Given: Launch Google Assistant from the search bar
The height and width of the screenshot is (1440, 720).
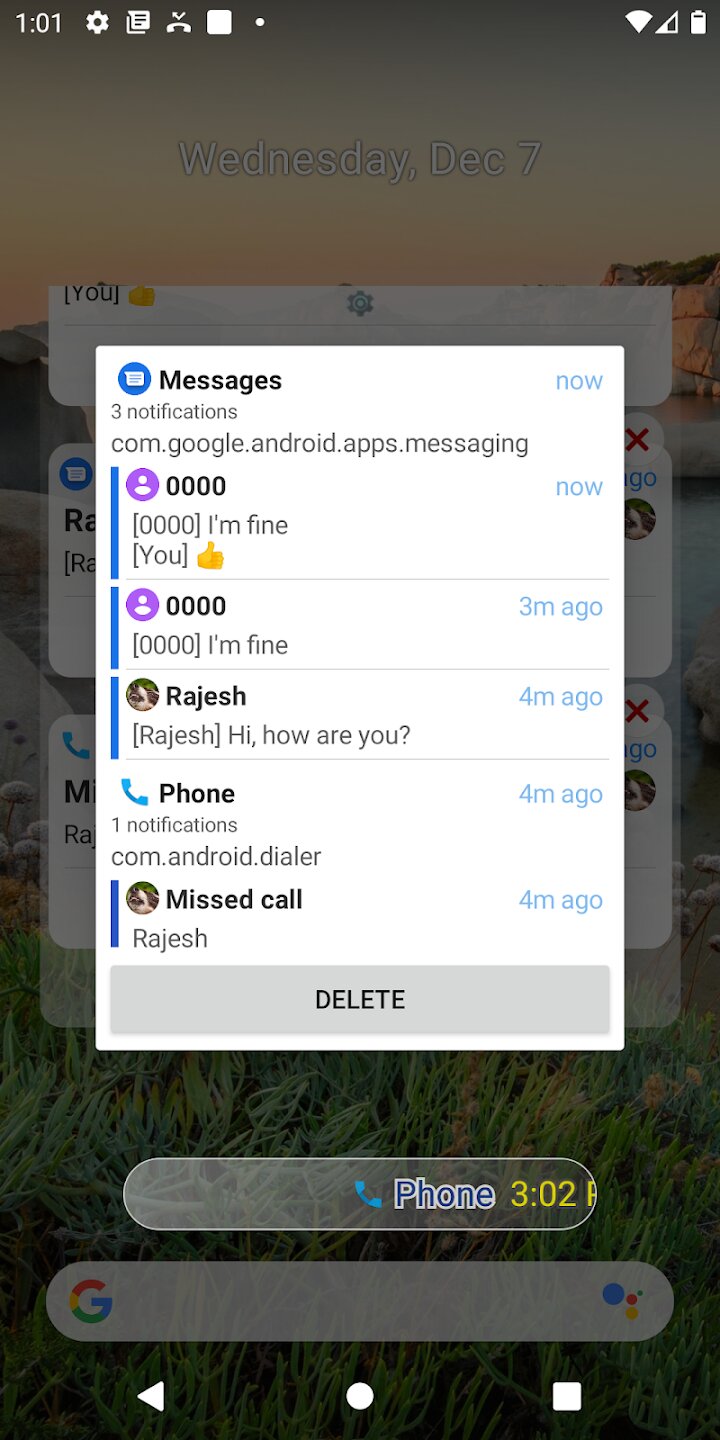Looking at the screenshot, I should pyautogui.click(x=622, y=1300).
